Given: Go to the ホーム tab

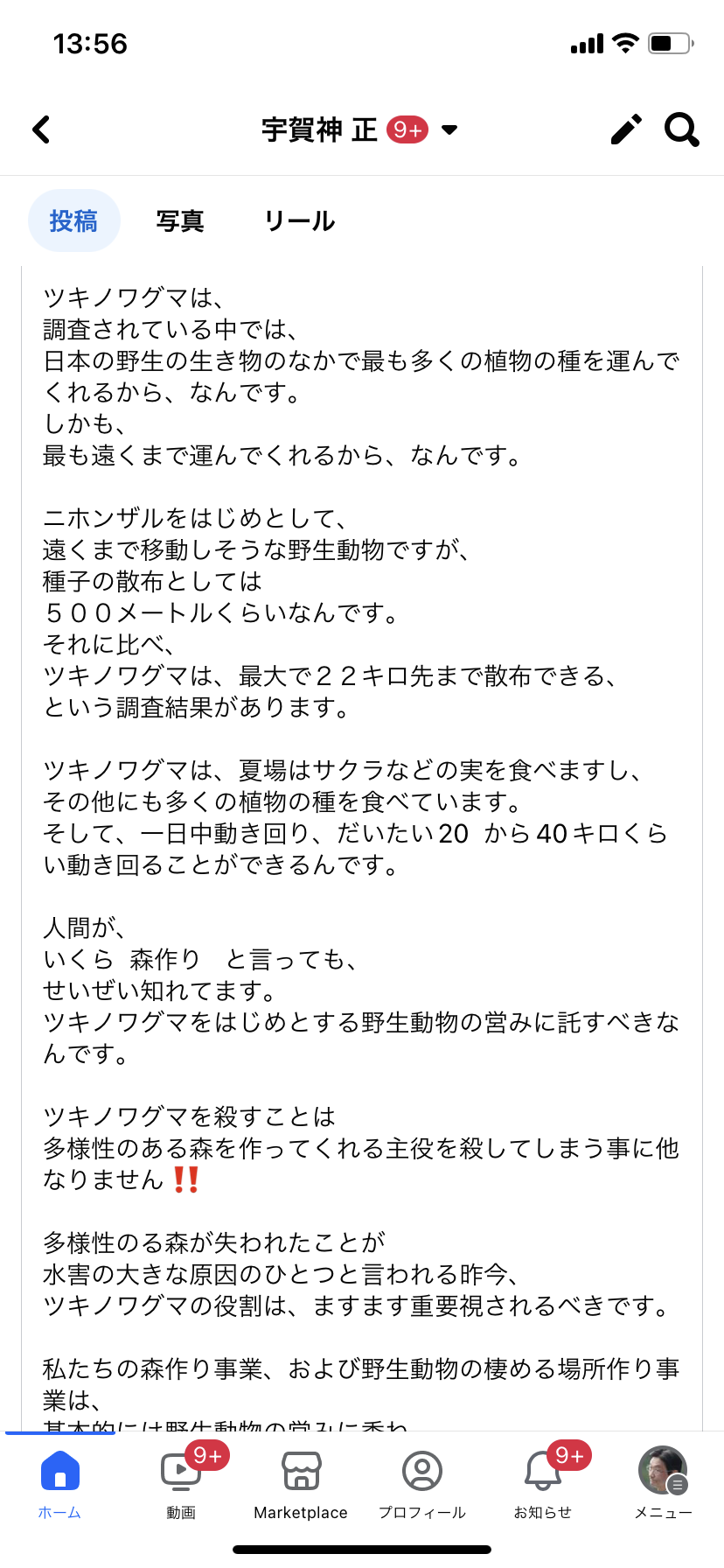Looking at the screenshot, I should point(59,1484).
